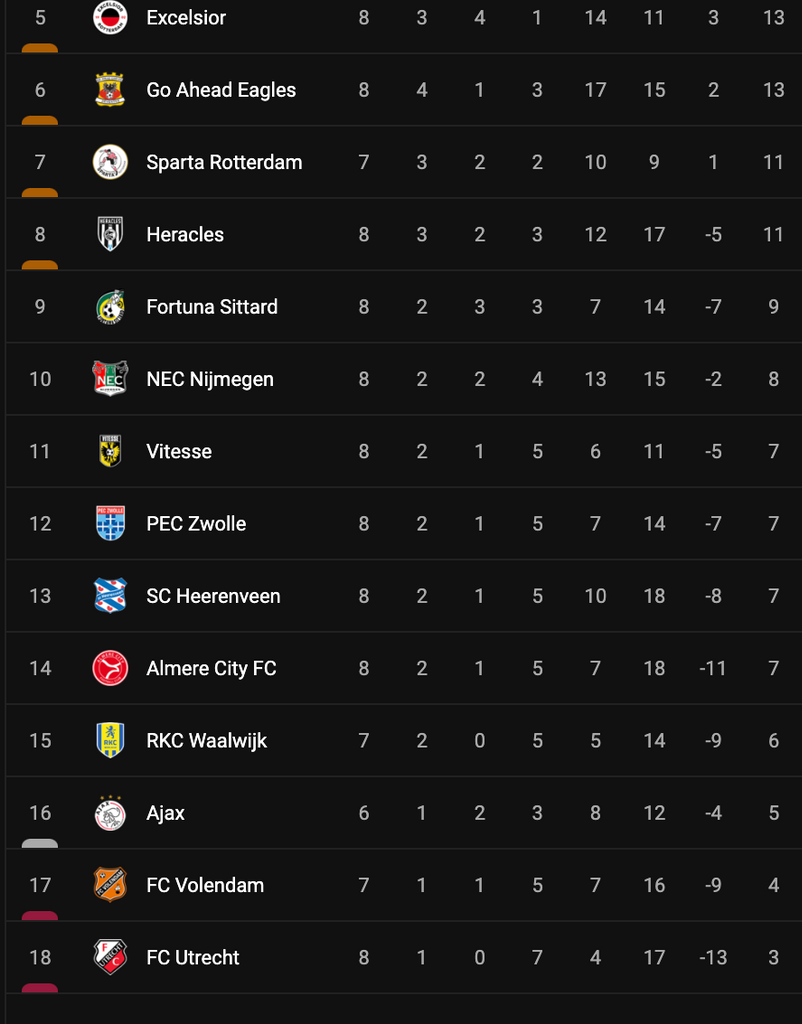Open Sparta Rotterdam's team page
Image resolution: width=802 pixels, height=1024 pixels.
224,162
